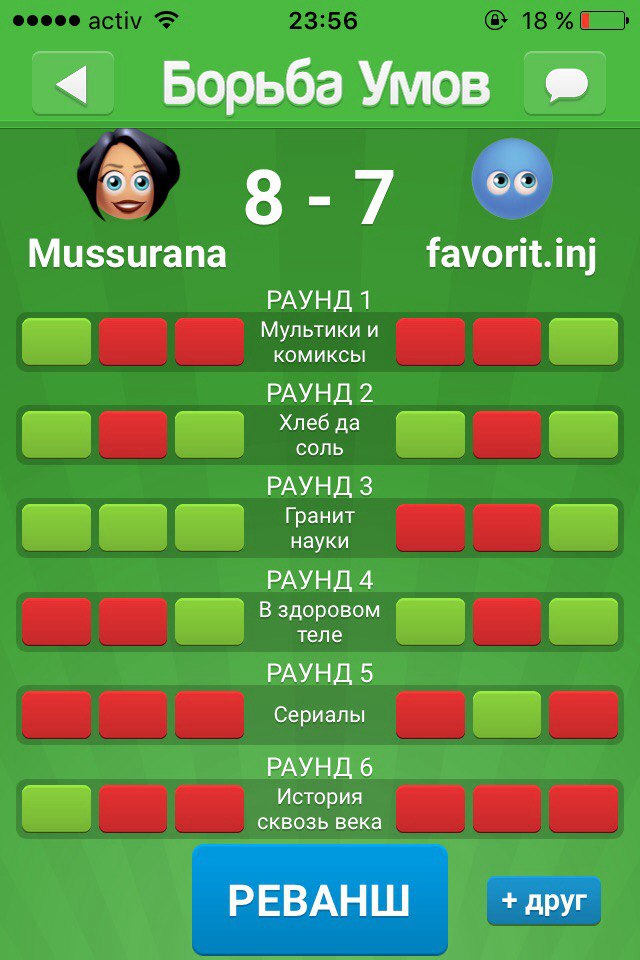Open the chat bubble icon
Screen dimensions: 640x960
(565, 84)
